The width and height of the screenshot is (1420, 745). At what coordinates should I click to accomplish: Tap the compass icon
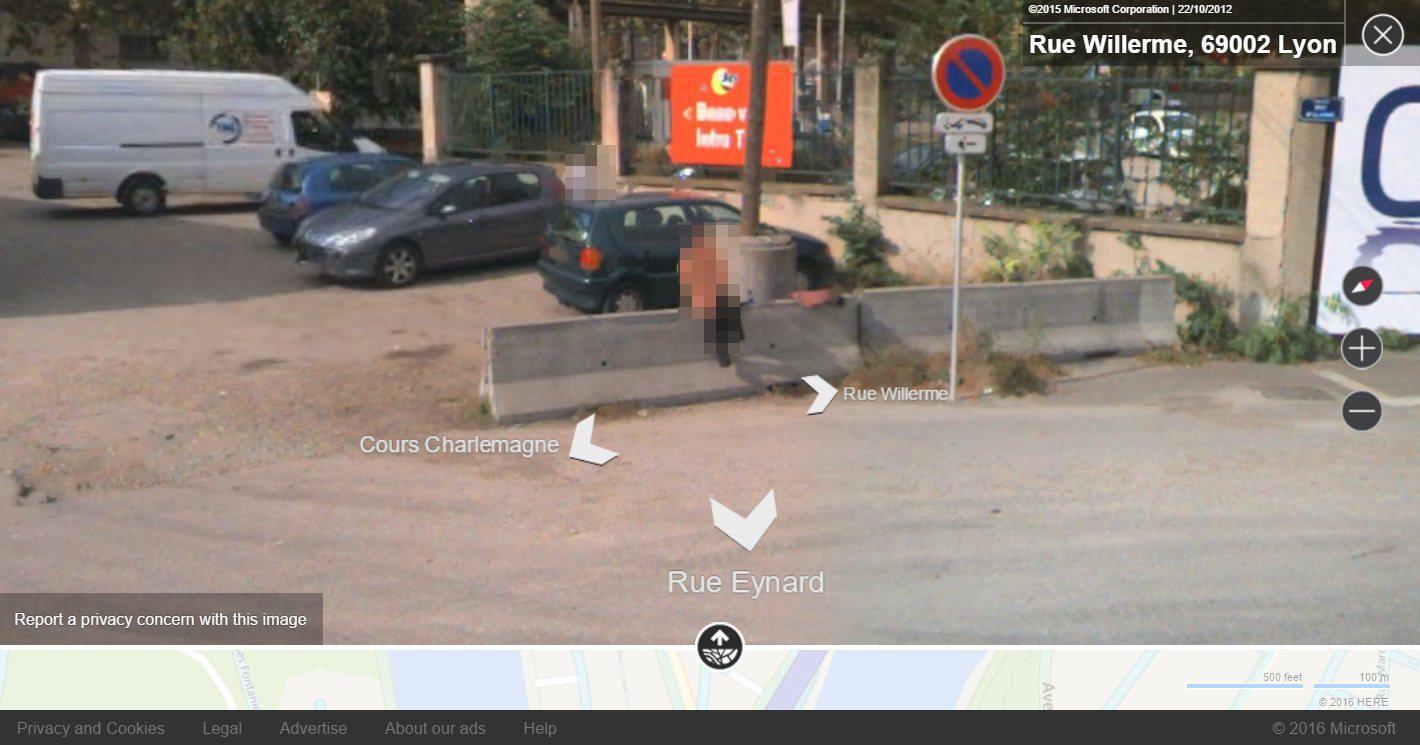coord(1362,287)
